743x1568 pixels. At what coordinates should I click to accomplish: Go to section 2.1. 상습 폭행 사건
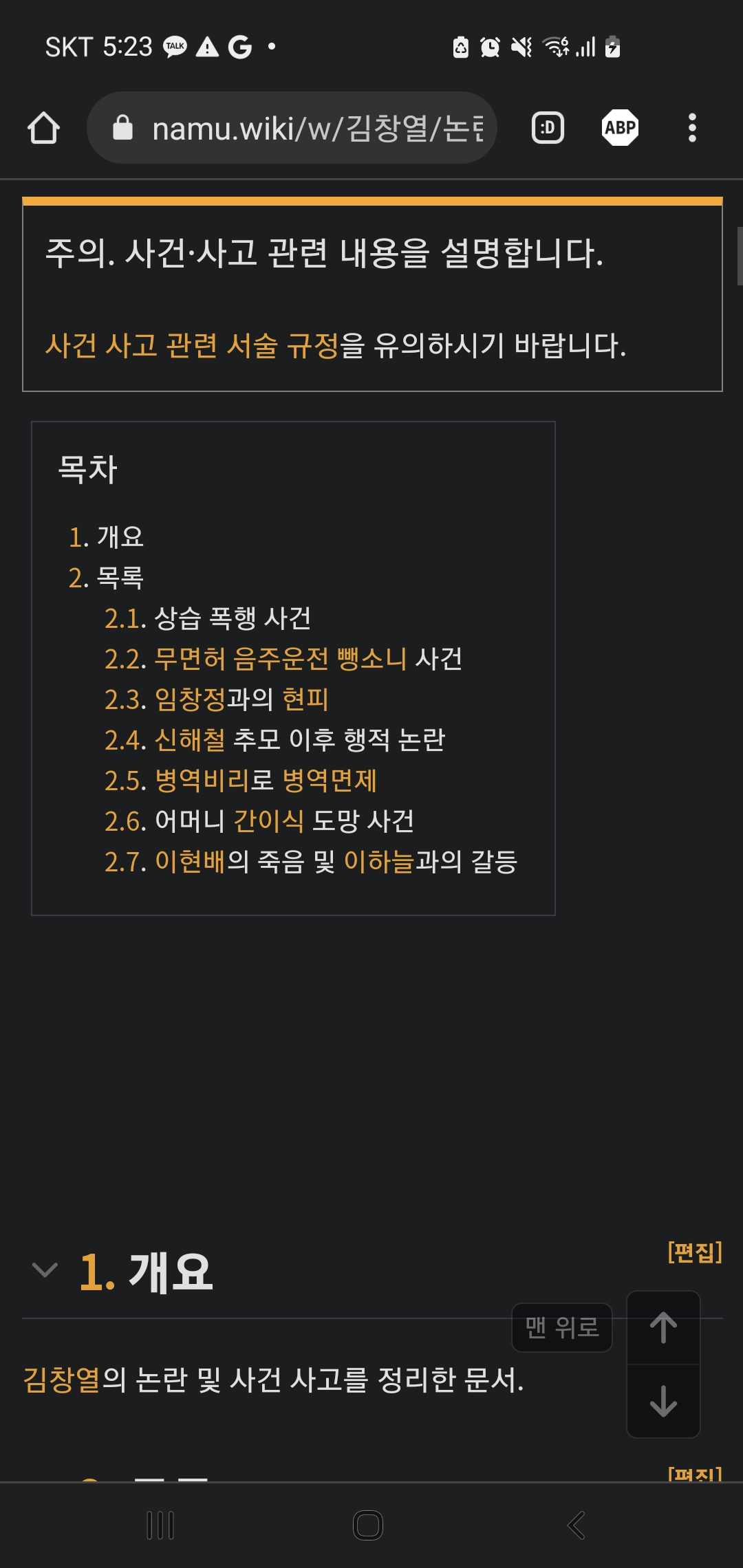coord(125,618)
